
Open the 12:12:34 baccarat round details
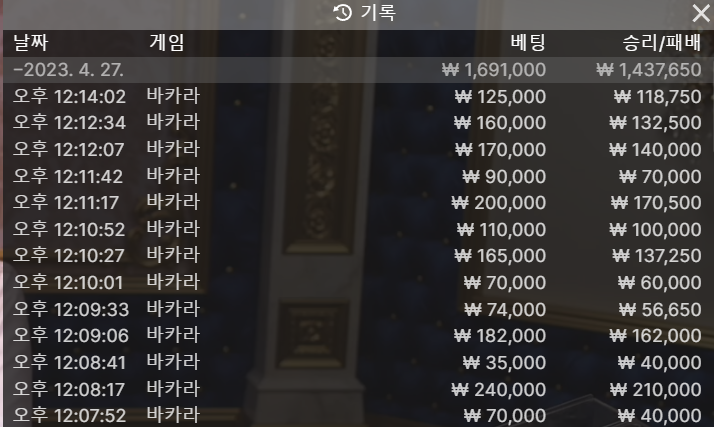[x=357, y=123]
